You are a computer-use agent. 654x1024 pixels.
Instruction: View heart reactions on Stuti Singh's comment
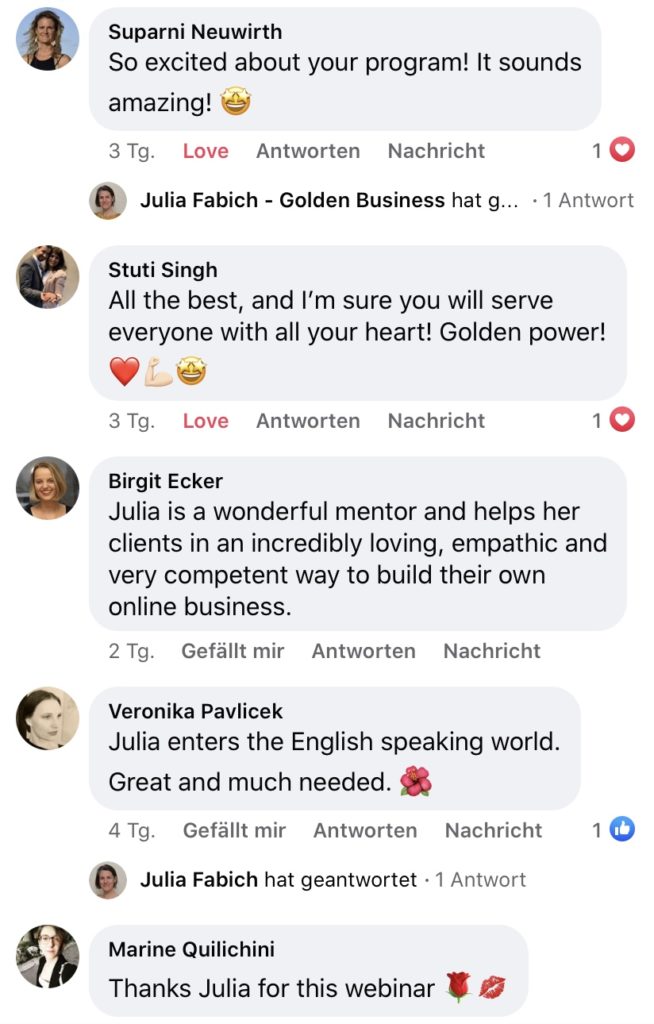[x=614, y=421]
